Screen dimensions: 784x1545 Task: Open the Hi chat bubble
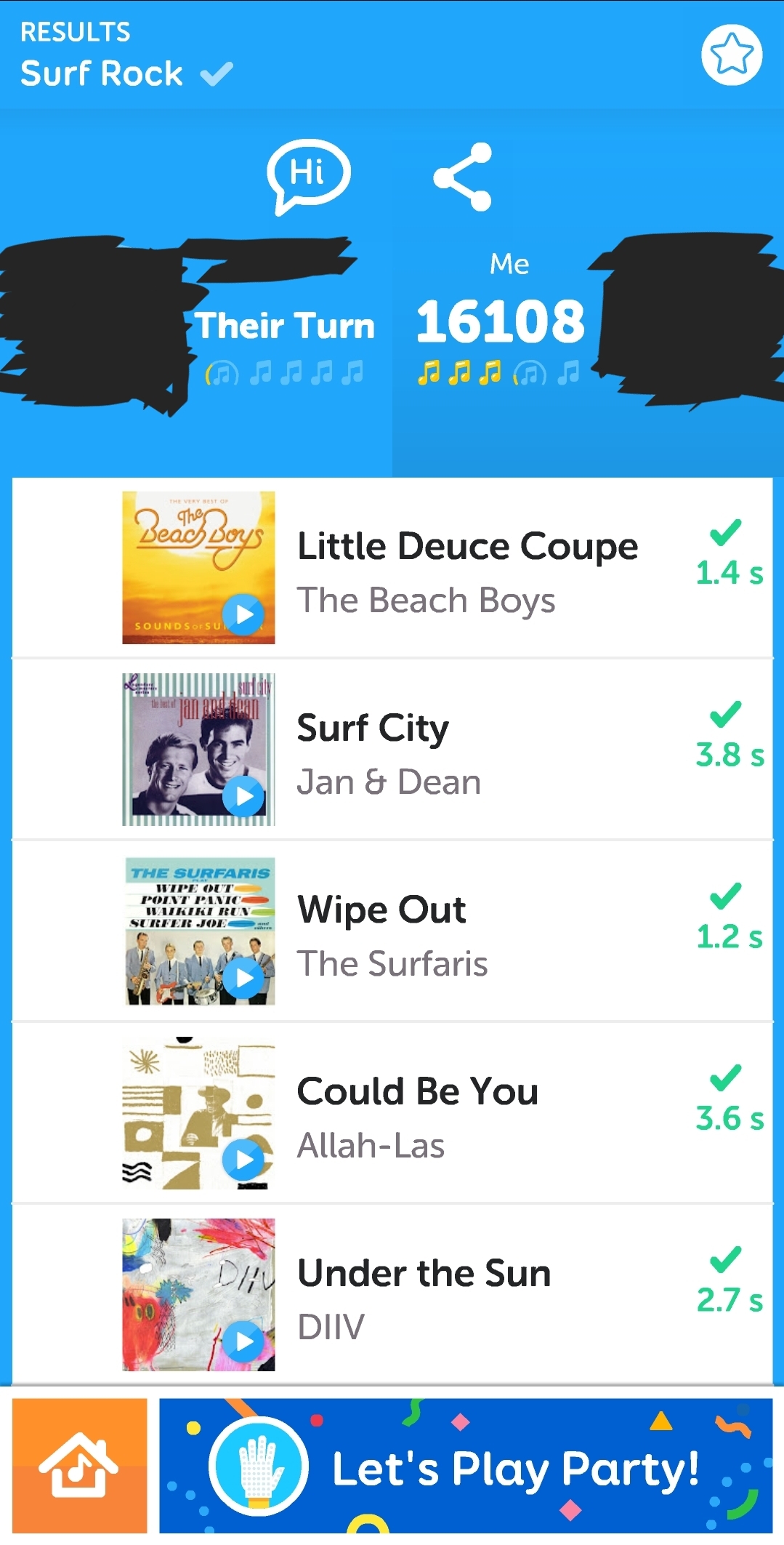(x=308, y=177)
